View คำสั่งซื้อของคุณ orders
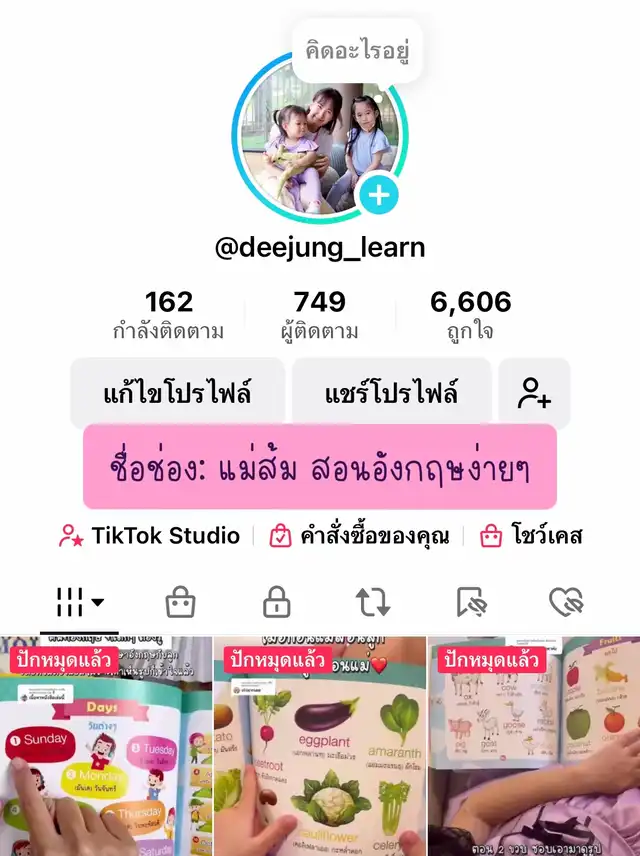Image resolution: width=640 pixels, height=856 pixels. pos(358,536)
